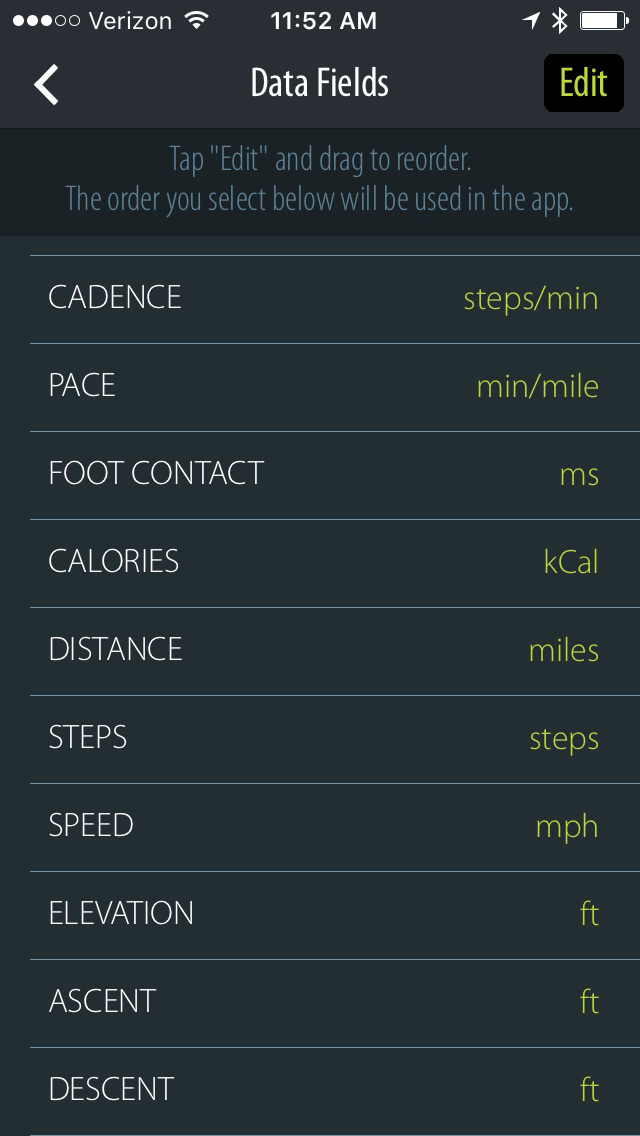This screenshot has height=1136, width=640.
Task: Choose the Ascent data field
Action: (335, 1003)
